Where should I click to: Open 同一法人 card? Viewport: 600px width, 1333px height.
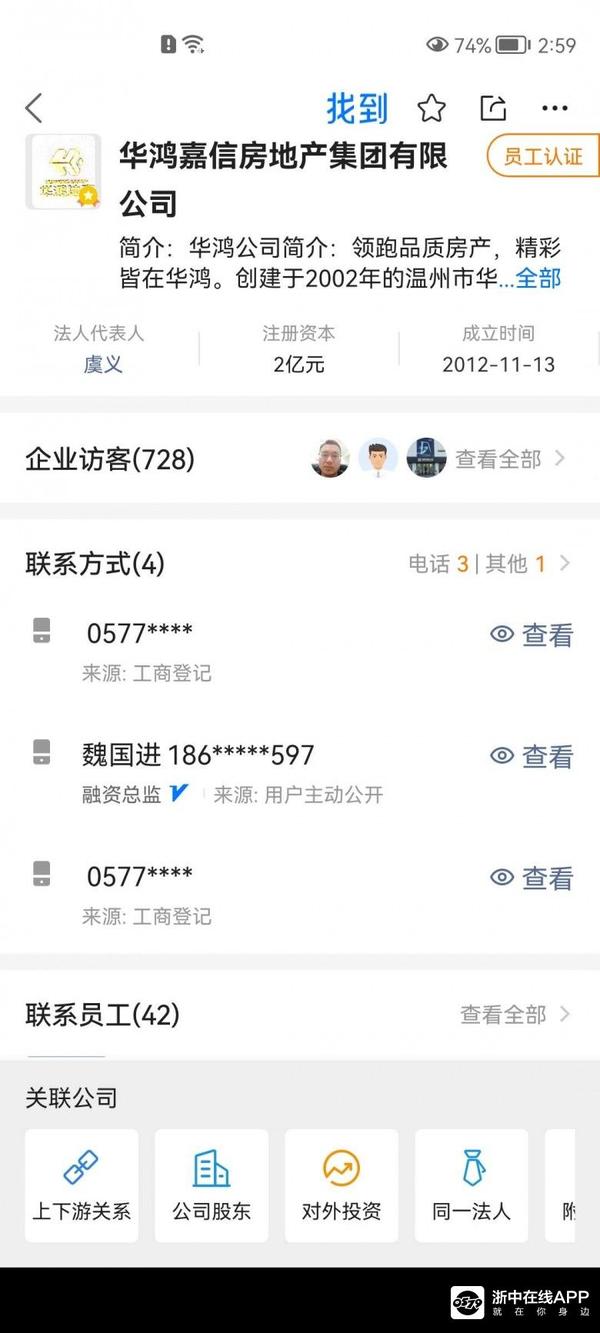click(x=471, y=1186)
